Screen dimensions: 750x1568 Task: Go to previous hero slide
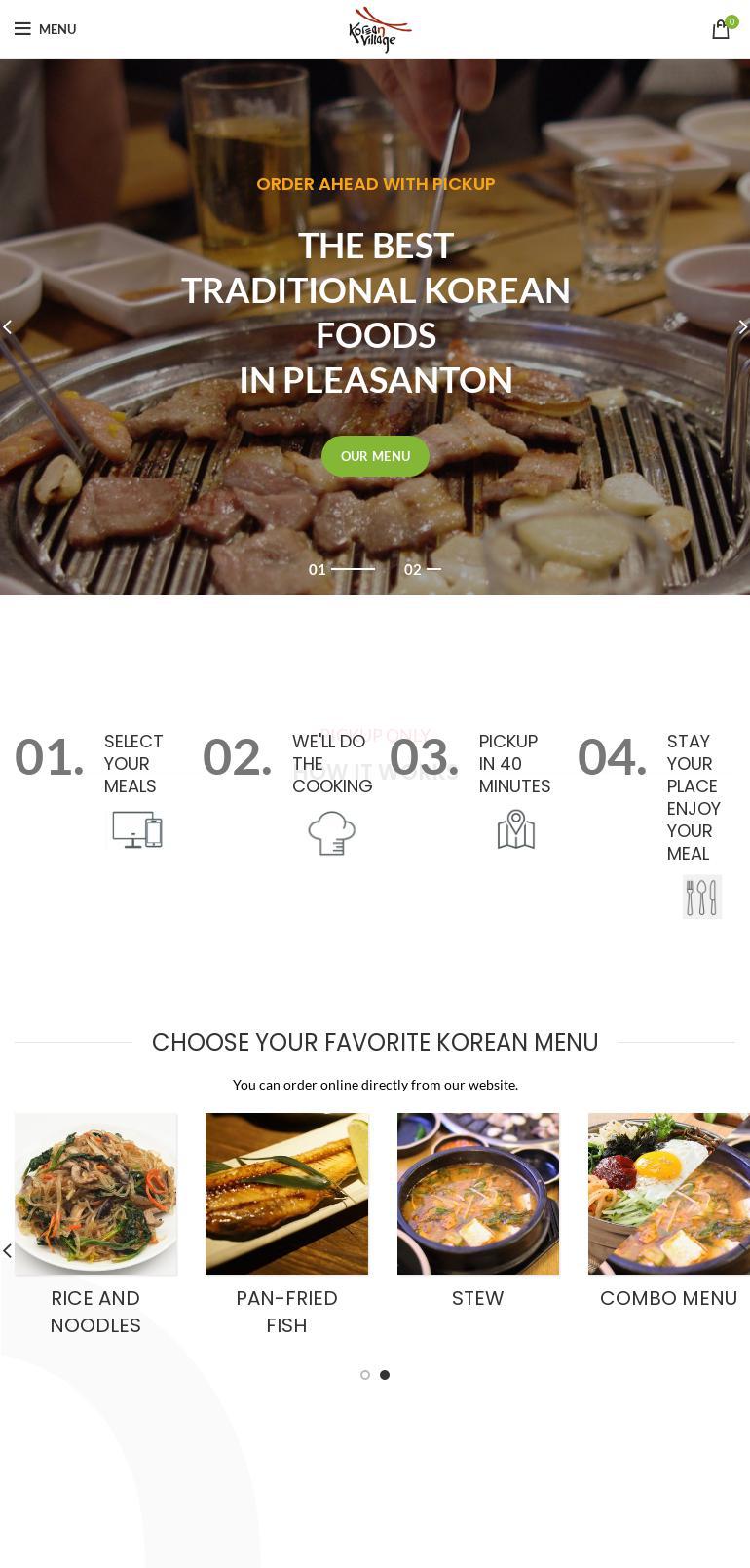(8, 327)
